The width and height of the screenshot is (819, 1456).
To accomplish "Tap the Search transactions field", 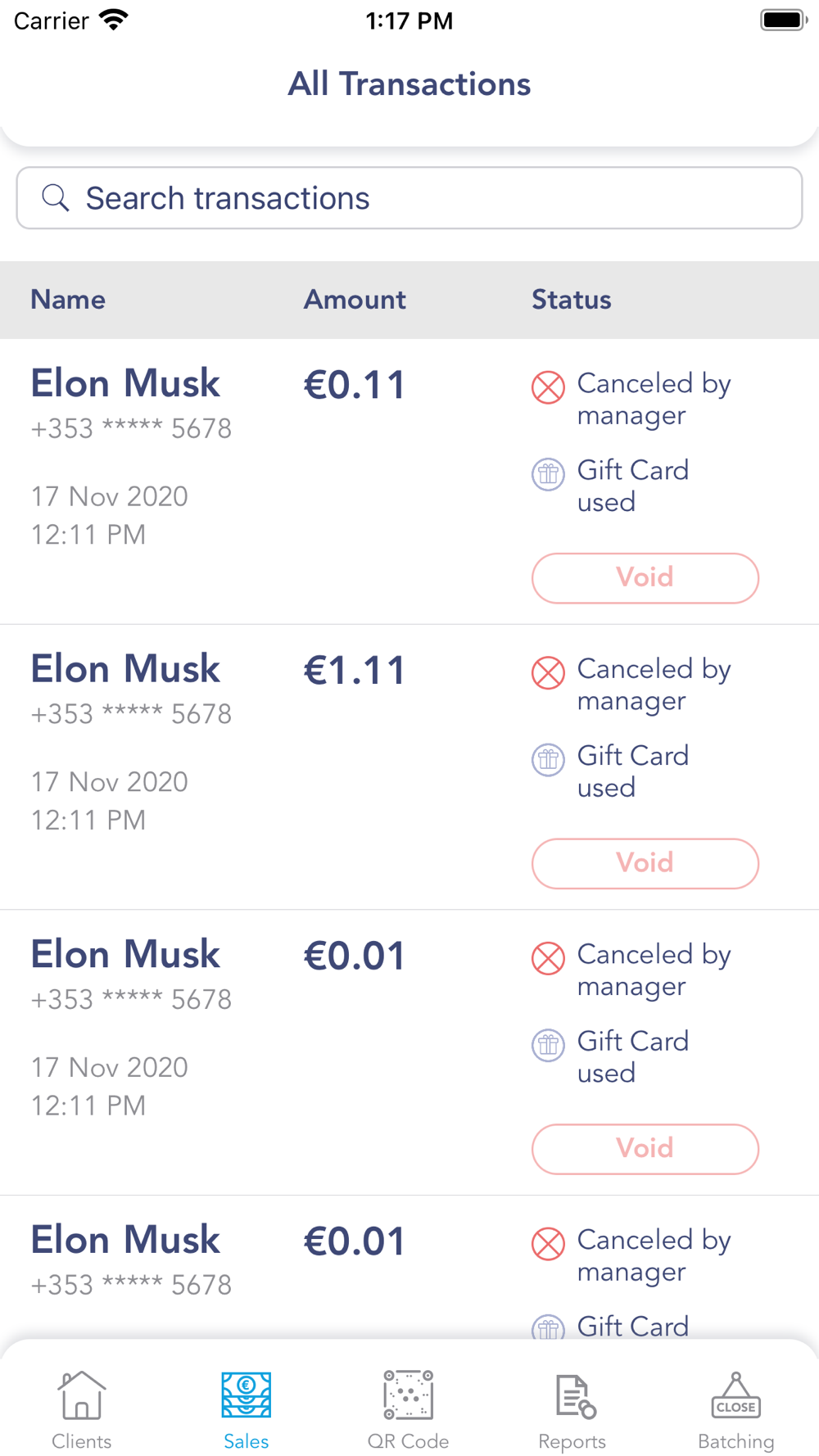I will (409, 198).
